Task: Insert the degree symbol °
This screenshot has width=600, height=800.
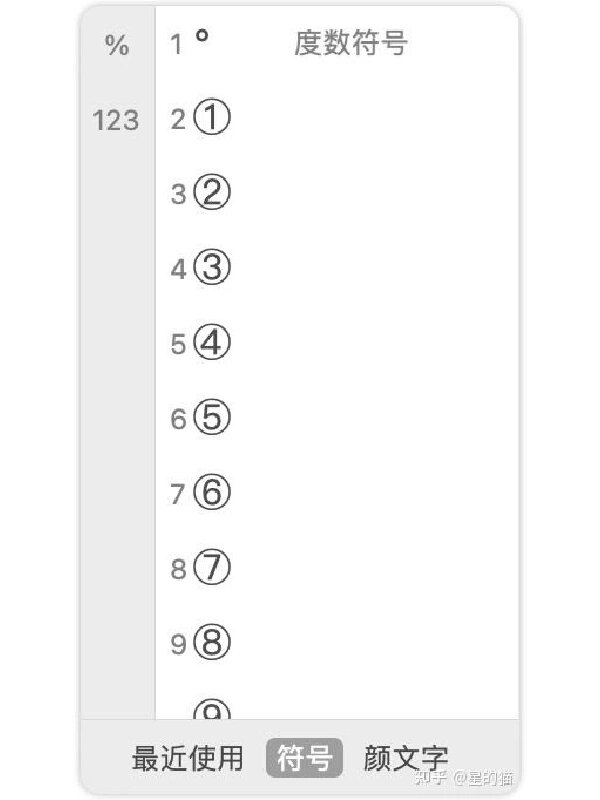Action: point(202,40)
